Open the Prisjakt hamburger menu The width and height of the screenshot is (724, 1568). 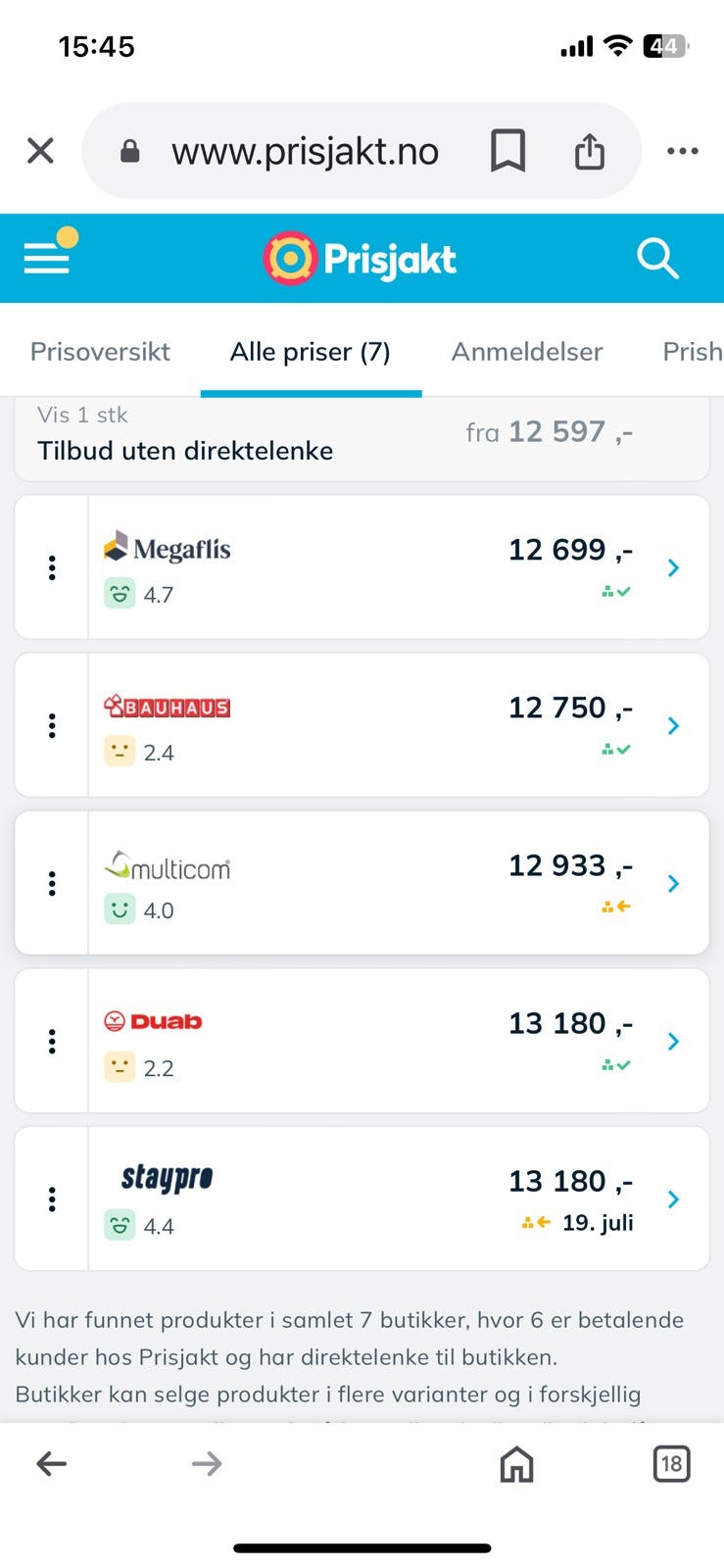pyautogui.click(x=47, y=258)
